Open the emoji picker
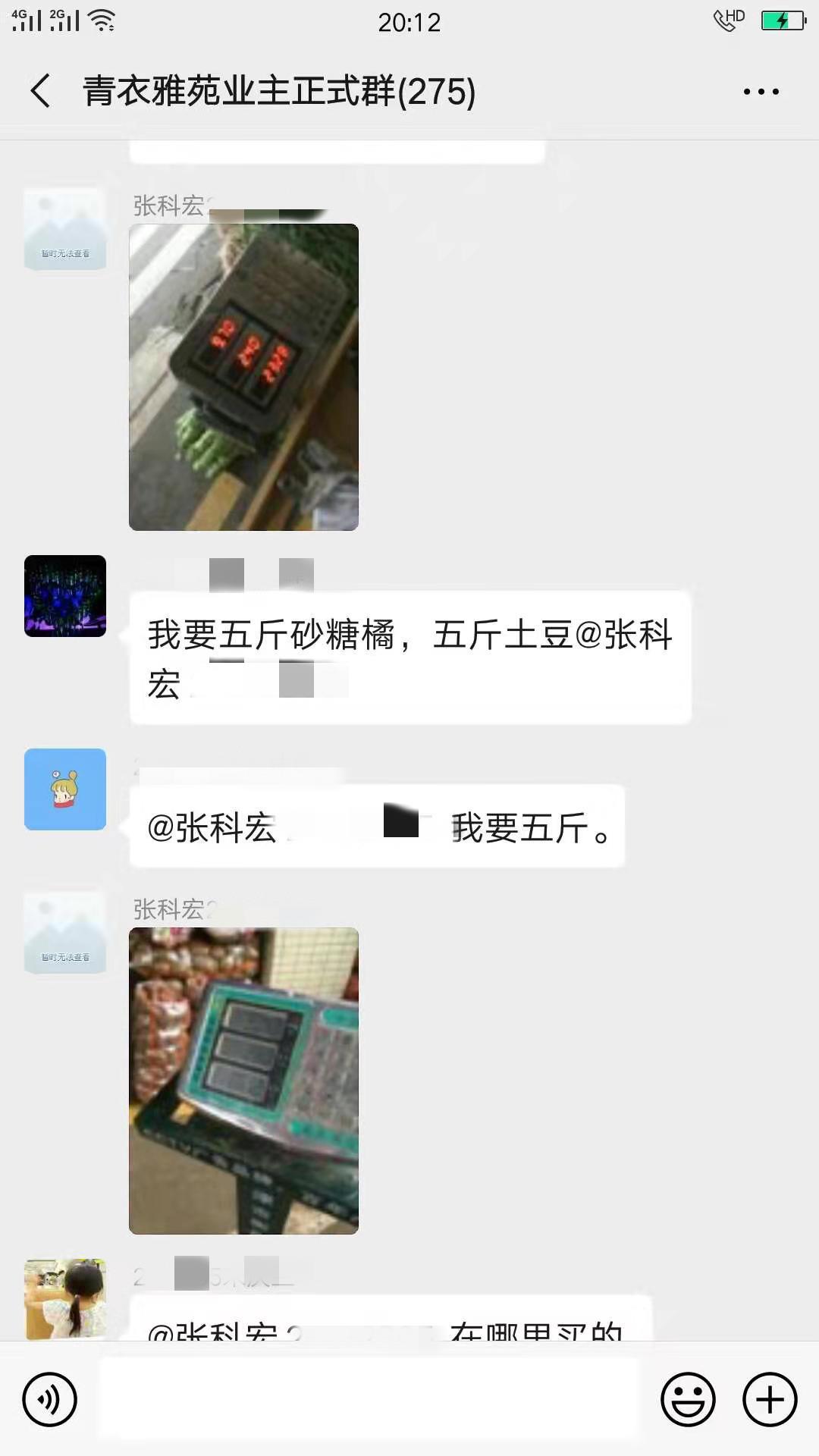The height and width of the screenshot is (1456, 819). pos(688,1399)
